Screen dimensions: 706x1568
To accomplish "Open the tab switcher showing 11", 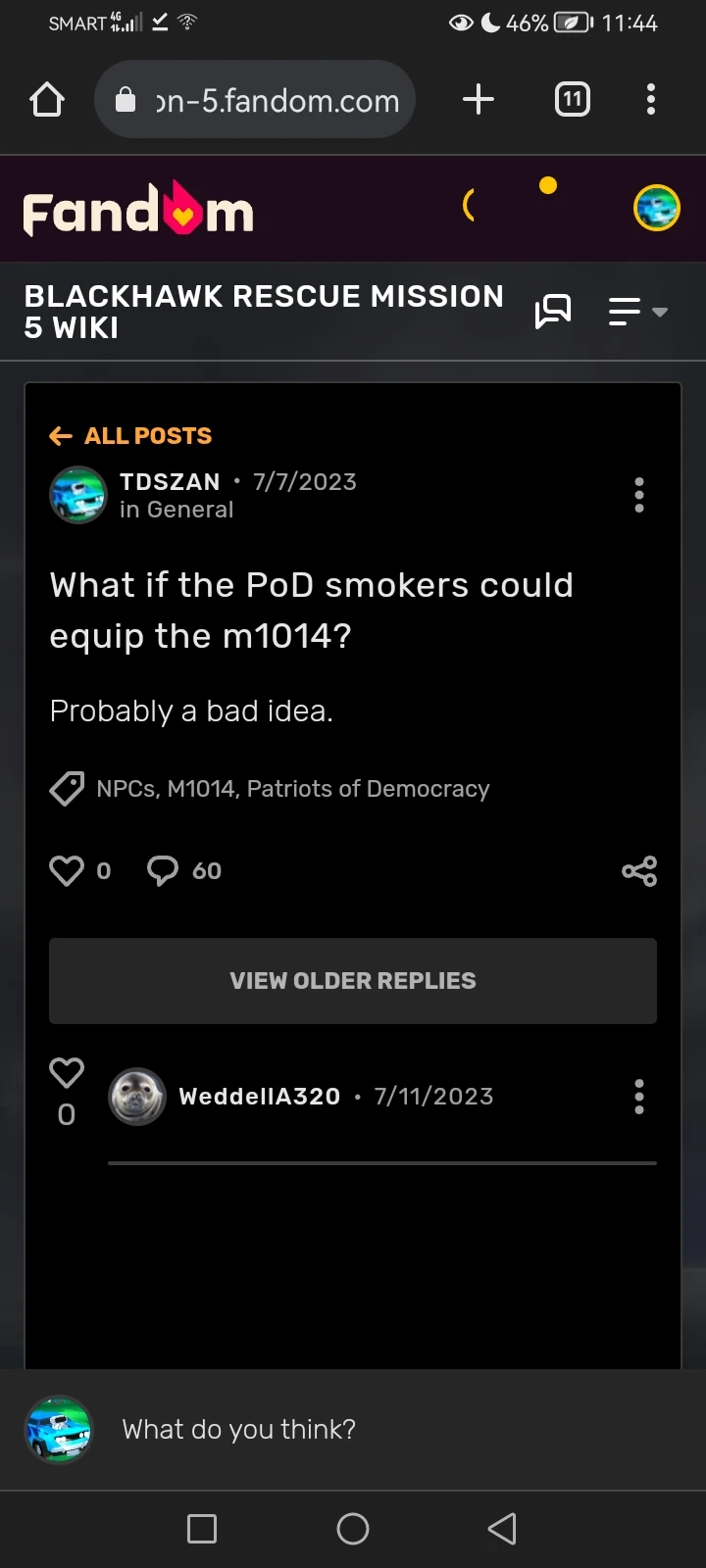I will point(573,100).
